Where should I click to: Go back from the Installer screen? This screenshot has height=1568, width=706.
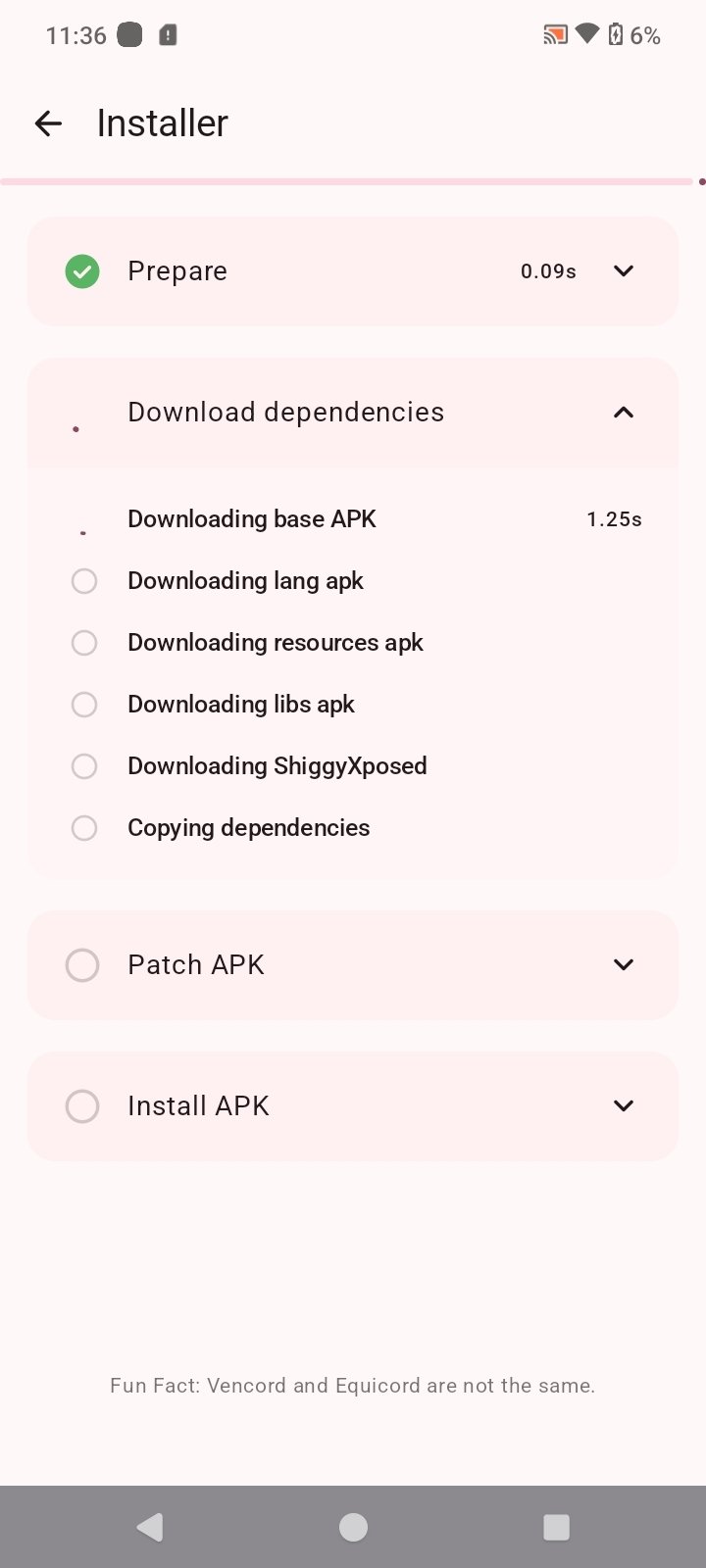(x=48, y=123)
